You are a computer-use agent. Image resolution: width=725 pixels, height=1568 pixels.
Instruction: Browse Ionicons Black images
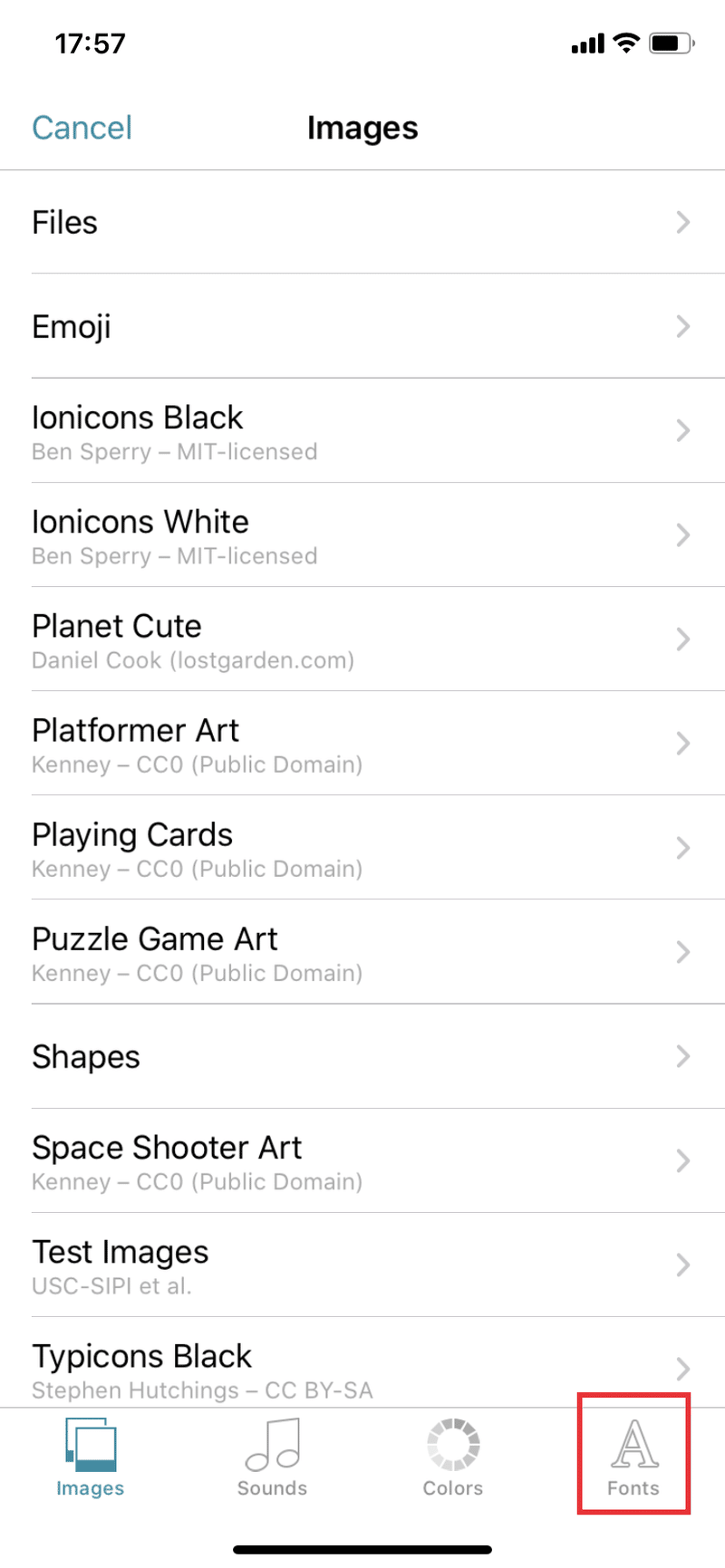coord(362,431)
